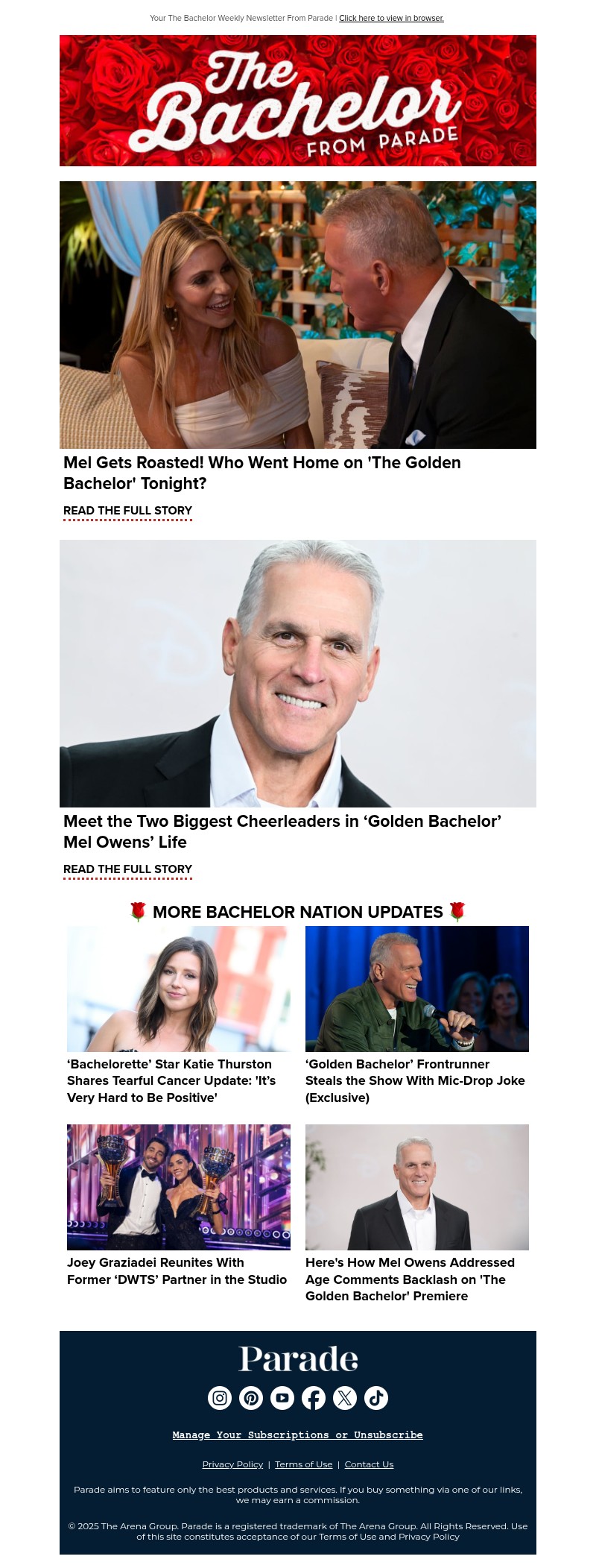
Task: Tap Manage Your Subscriptions or Unsubscribe
Action: (x=297, y=1435)
